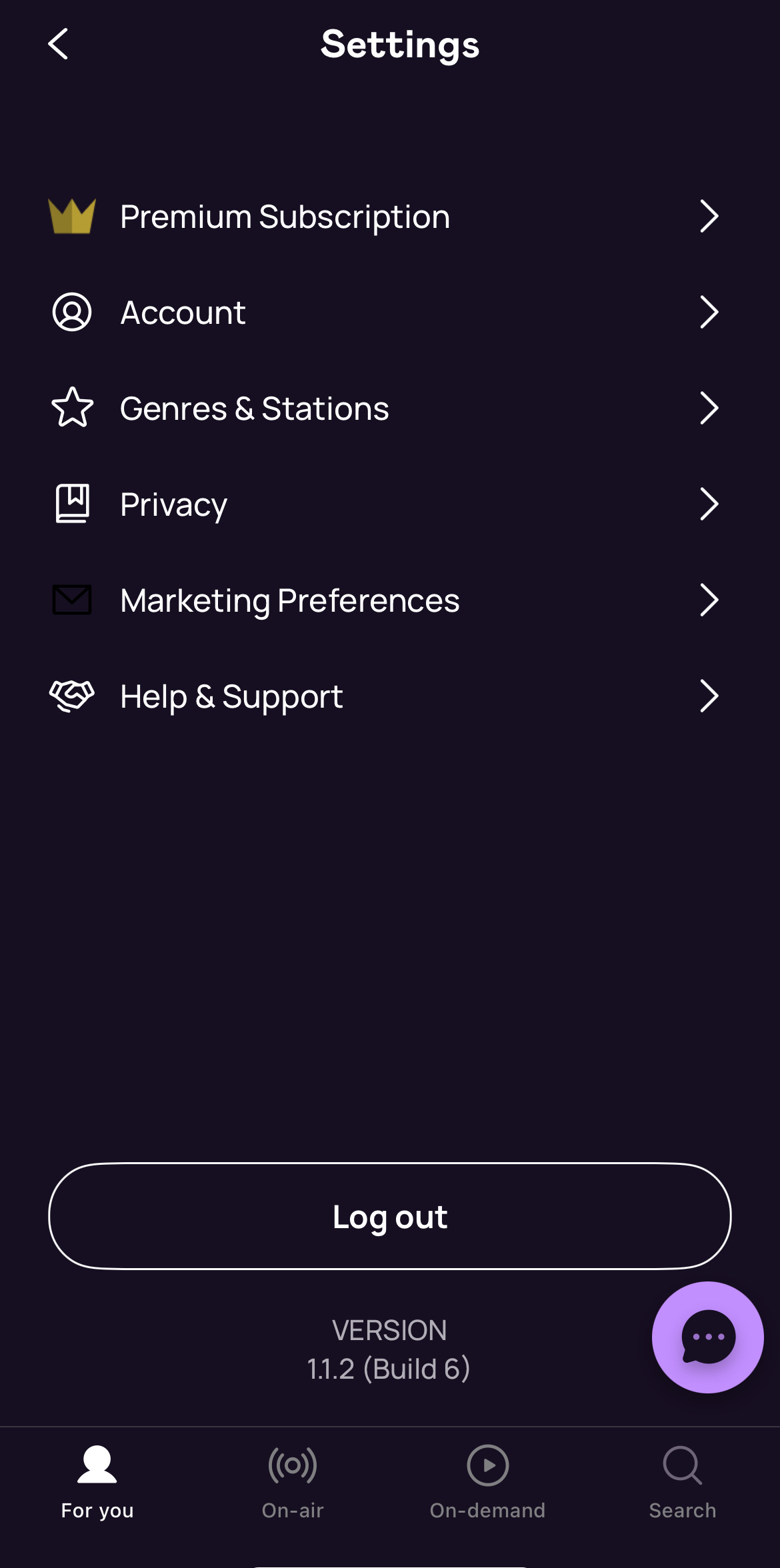This screenshot has height=1568, width=780.
Task: Expand the Premium Subscription row chevron
Action: (x=709, y=216)
